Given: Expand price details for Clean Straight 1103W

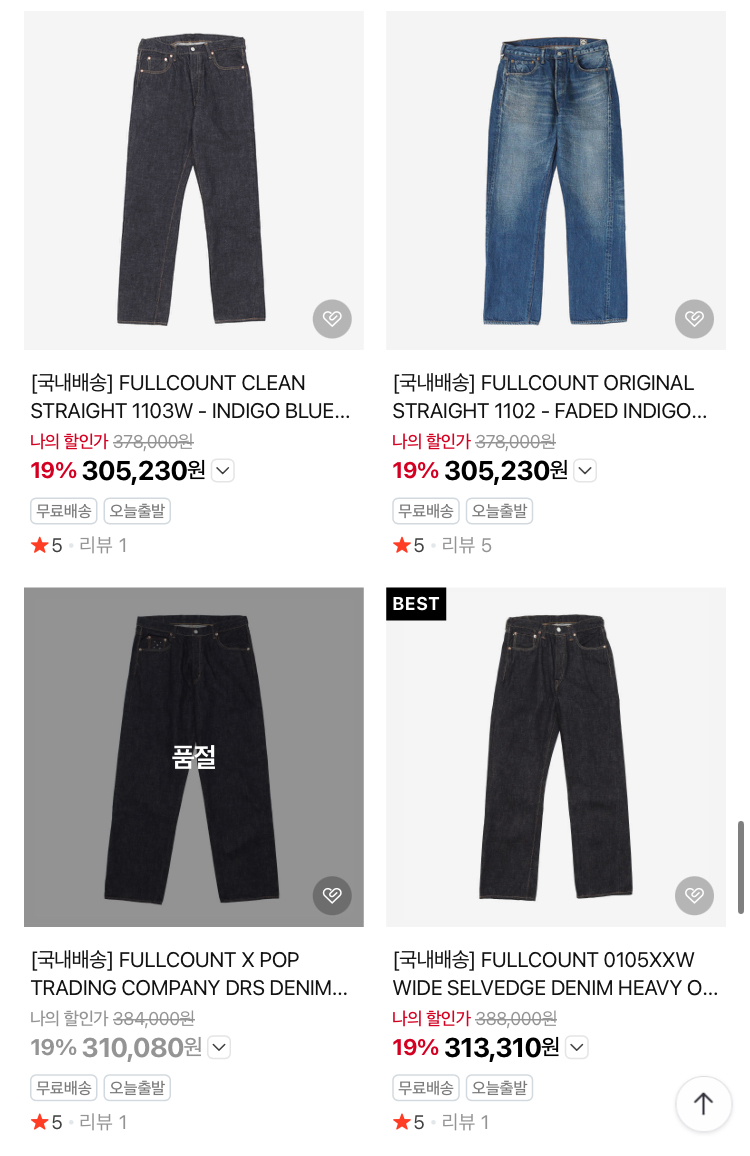Looking at the screenshot, I should point(223,470).
